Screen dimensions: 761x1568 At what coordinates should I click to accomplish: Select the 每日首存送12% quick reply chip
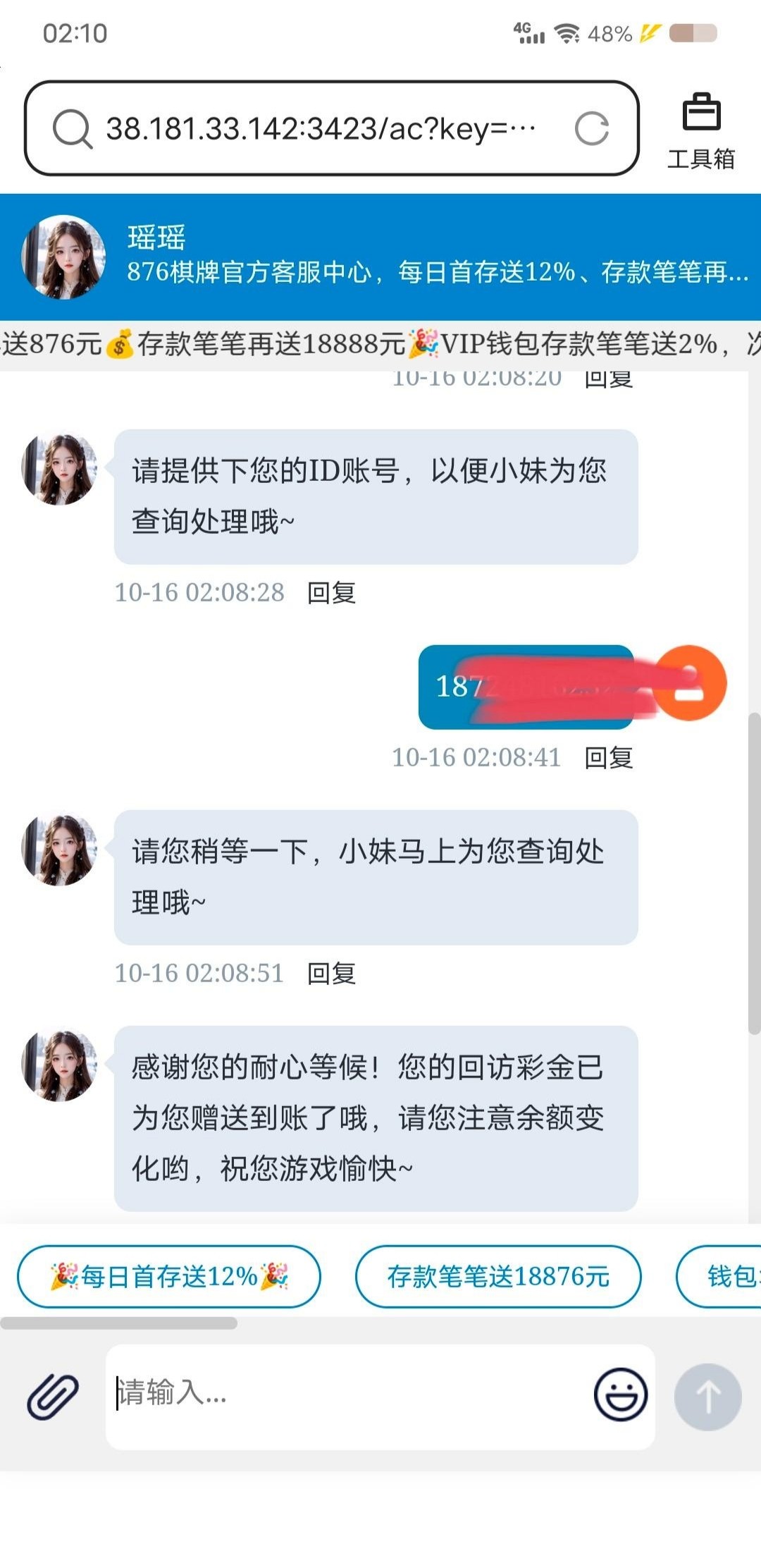(x=169, y=1276)
